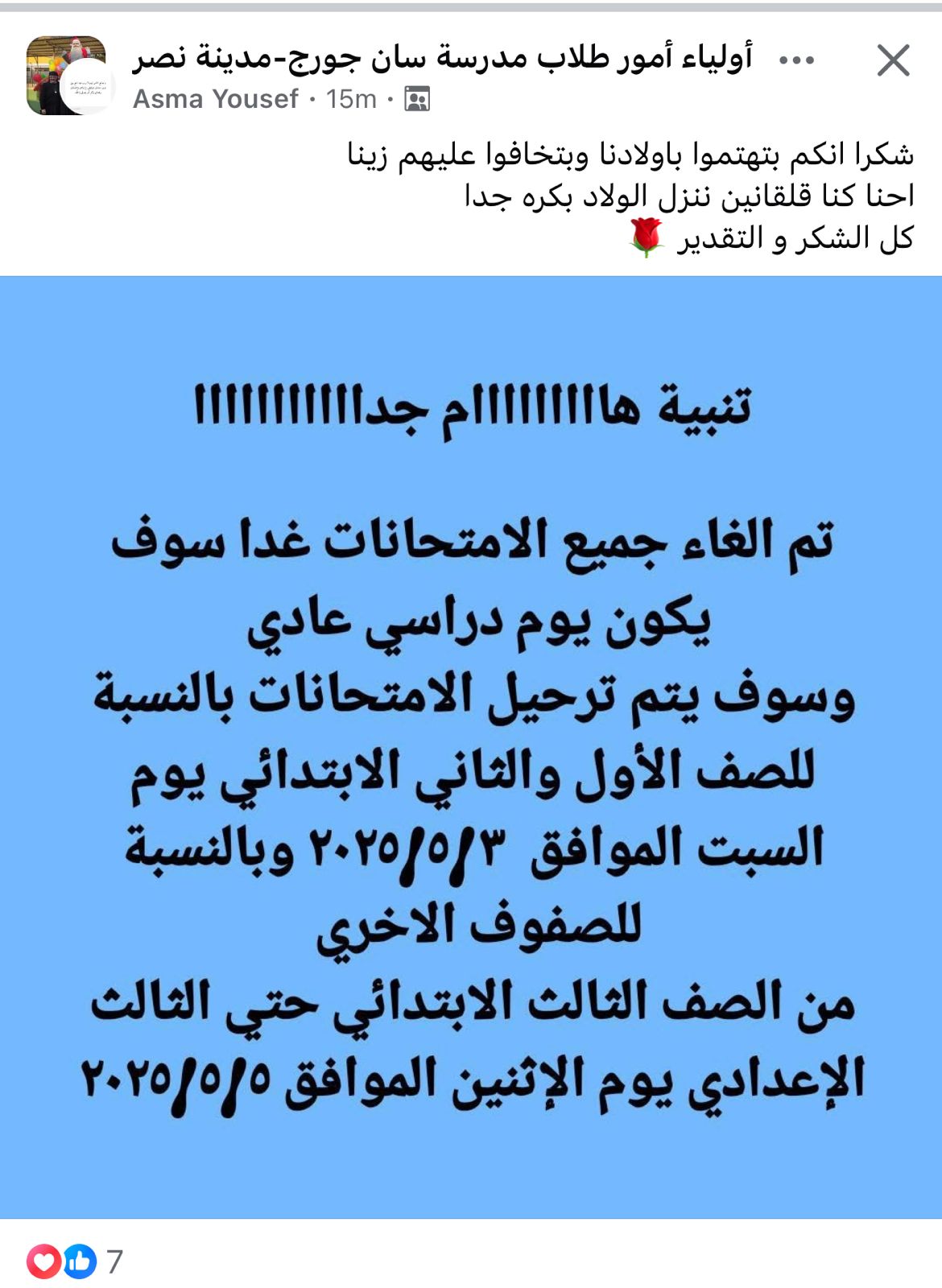Screen dimensions: 942x1288
Task: Dismiss the post with the X button
Action: pyautogui.click(x=893, y=60)
